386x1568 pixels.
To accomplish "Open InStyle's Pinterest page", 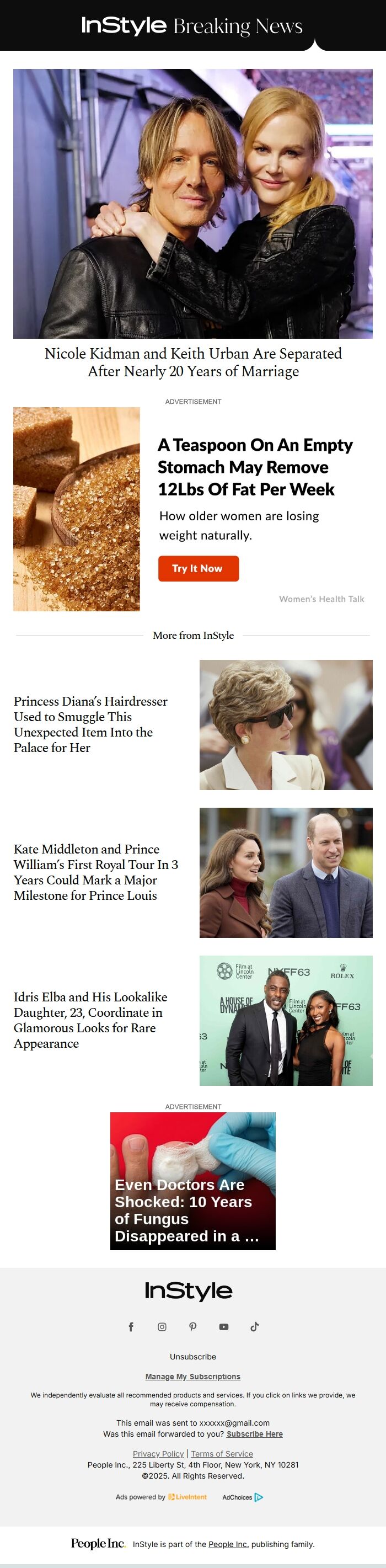I will coord(193,1327).
